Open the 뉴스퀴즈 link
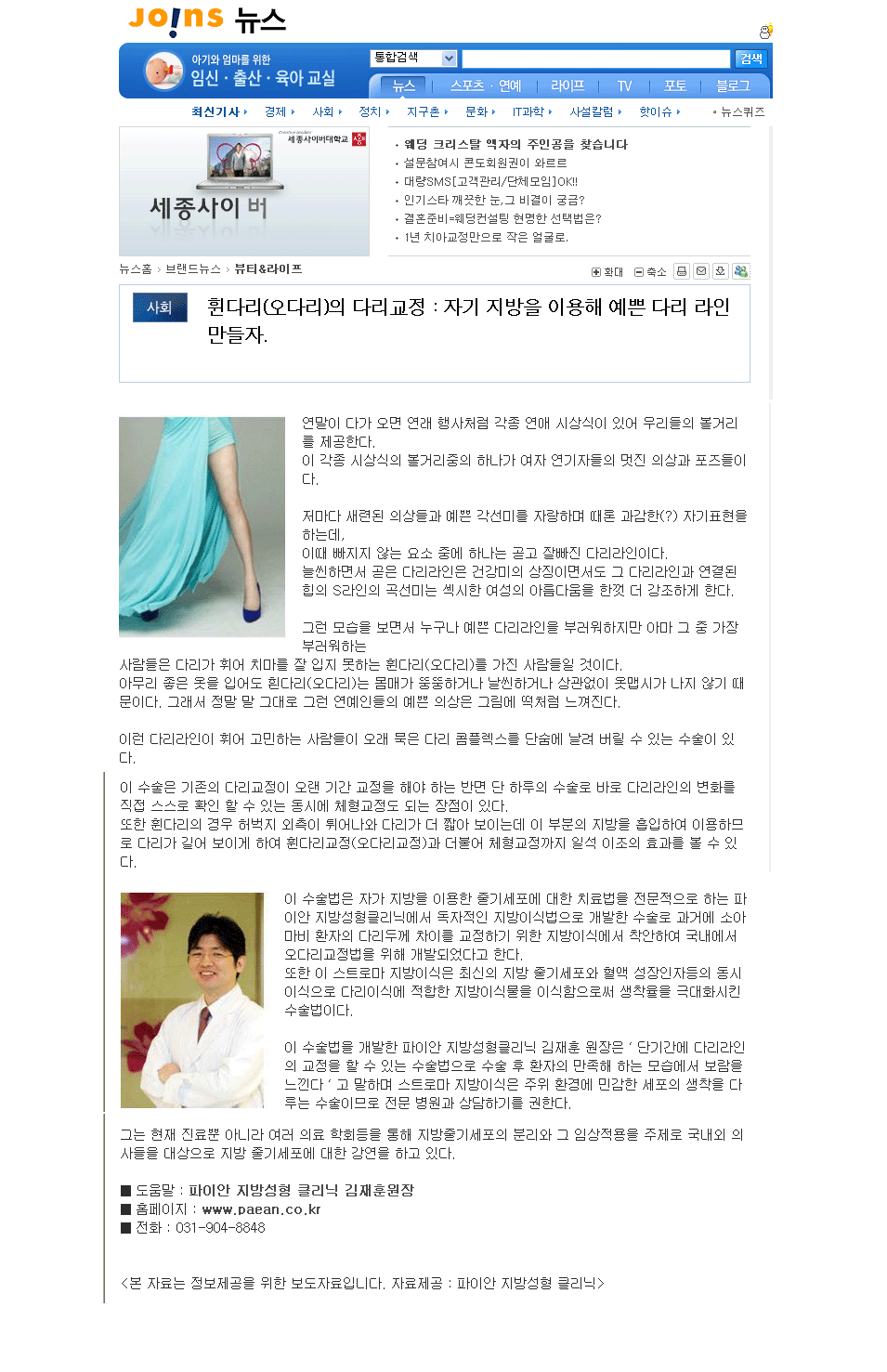The height and width of the screenshot is (1372, 887). 742,111
